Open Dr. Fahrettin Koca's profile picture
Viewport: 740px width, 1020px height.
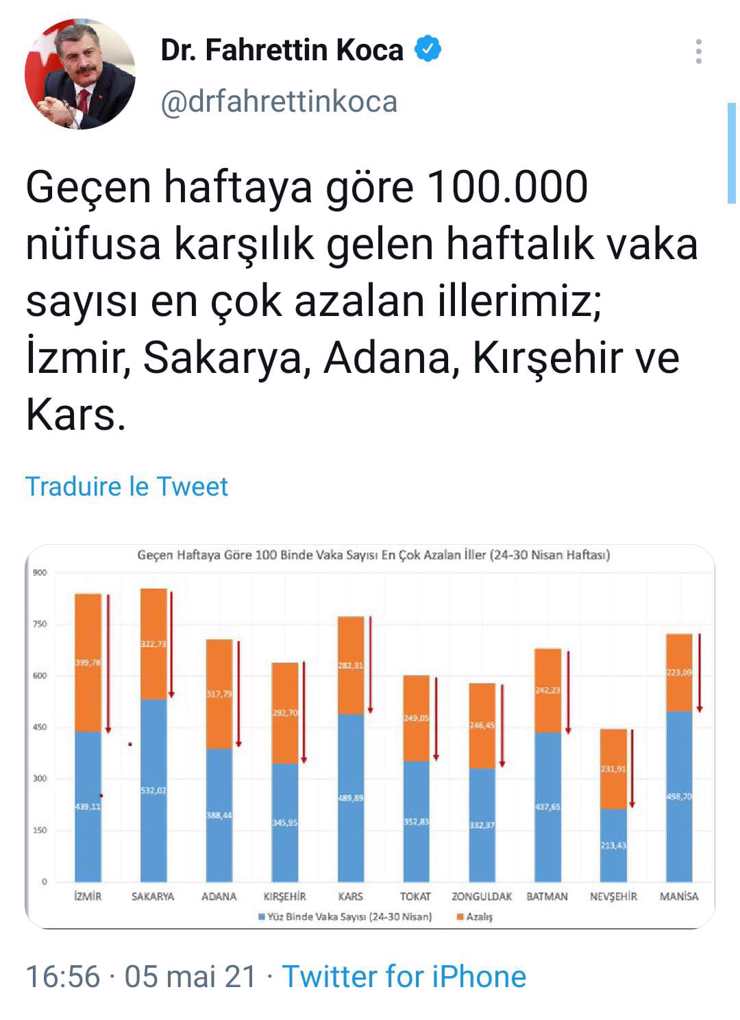pos(80,73)
